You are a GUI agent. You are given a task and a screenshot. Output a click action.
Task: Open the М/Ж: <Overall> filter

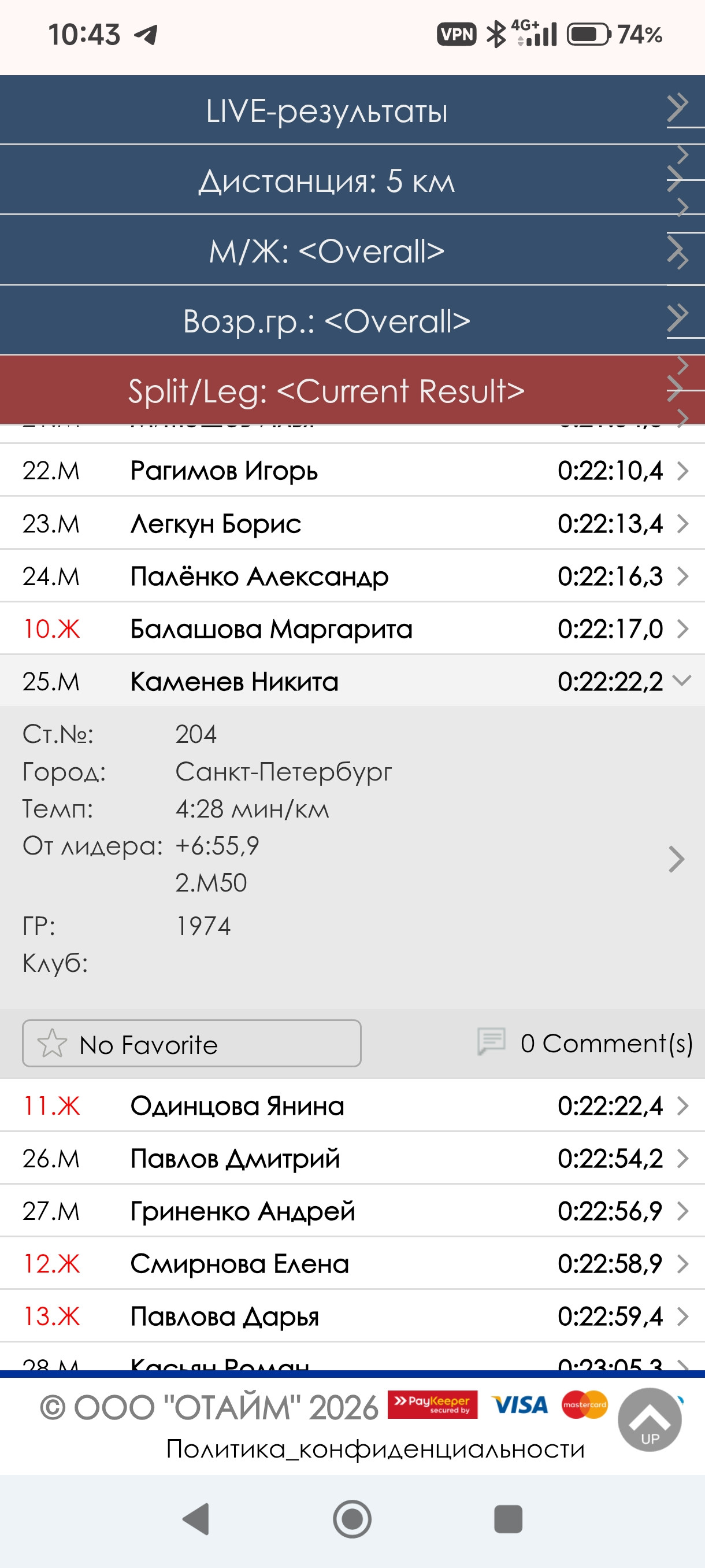point(352,250)
